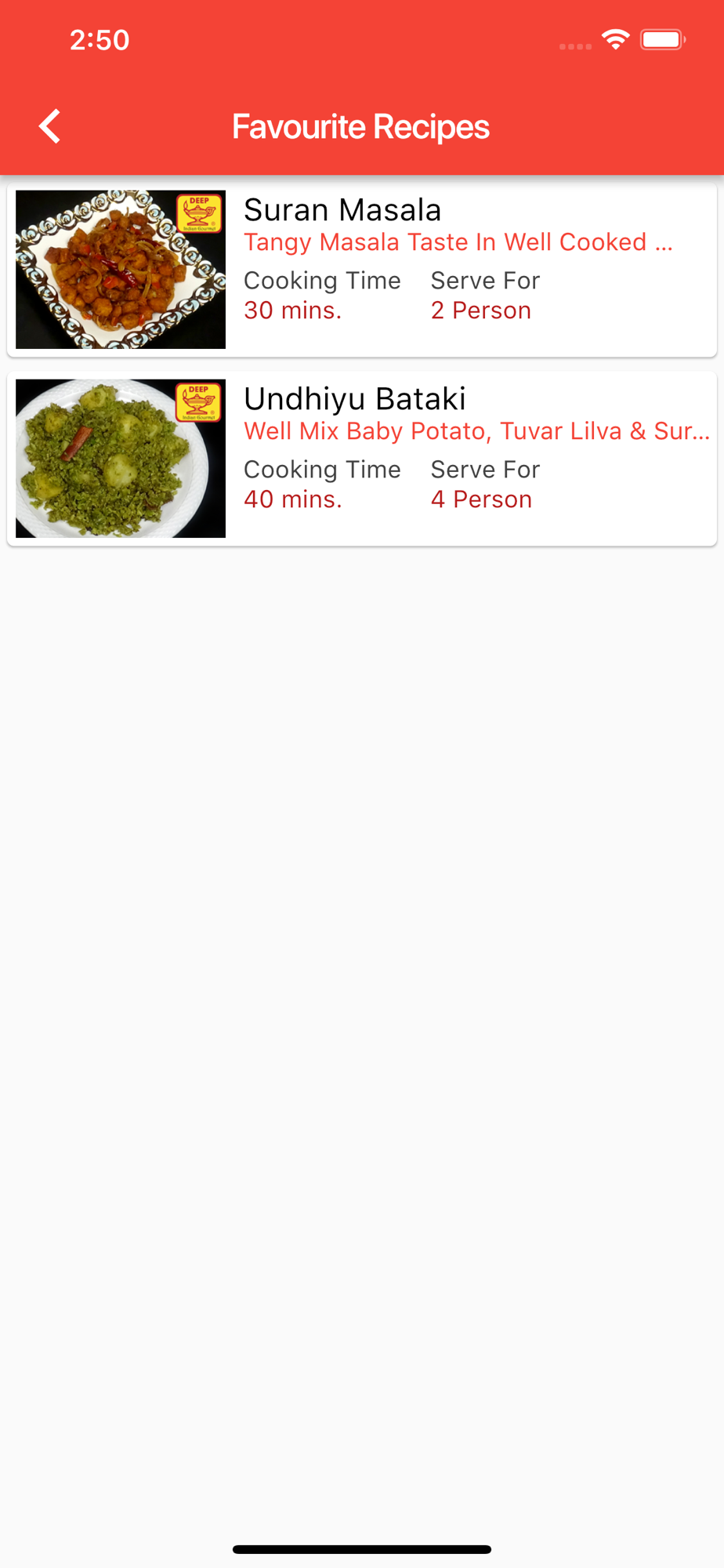Screen dimensions: 724x1568
Task: Open the Undhiyu Bataki recipe card
Action: pos(362,459)
